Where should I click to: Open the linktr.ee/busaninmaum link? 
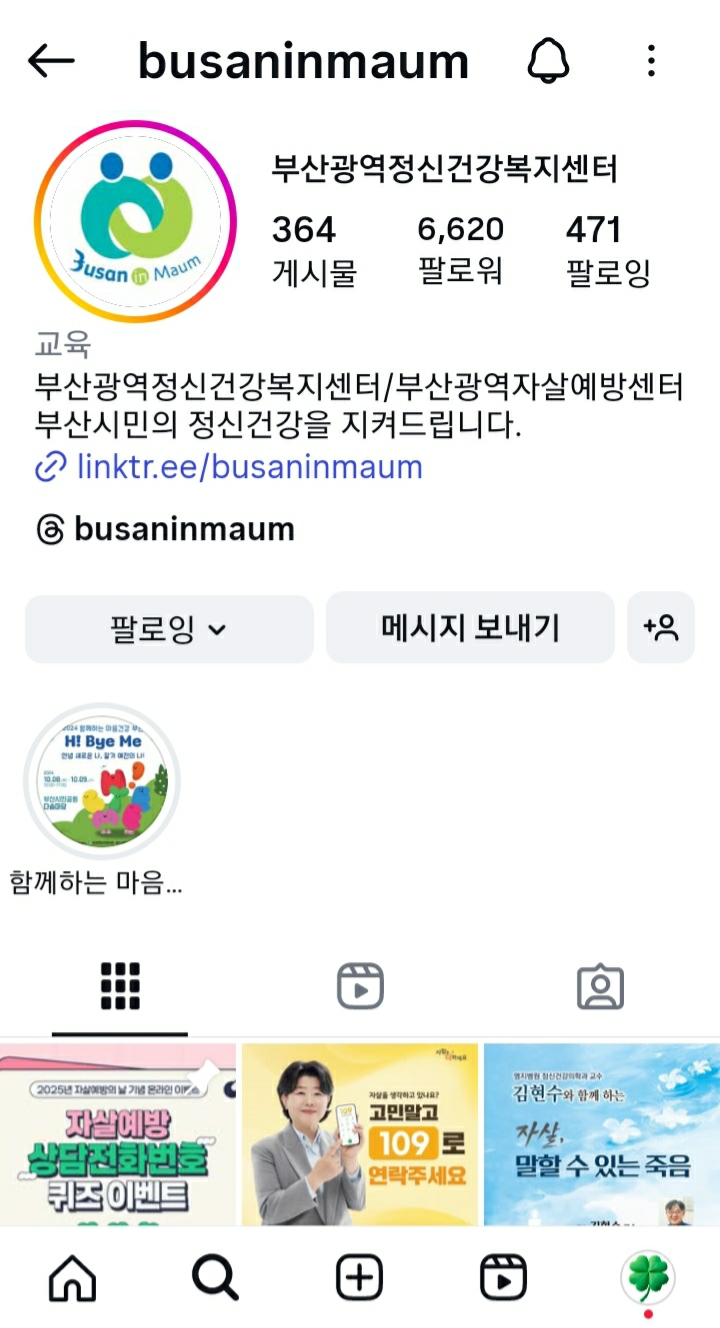click(x=249, y=467)
